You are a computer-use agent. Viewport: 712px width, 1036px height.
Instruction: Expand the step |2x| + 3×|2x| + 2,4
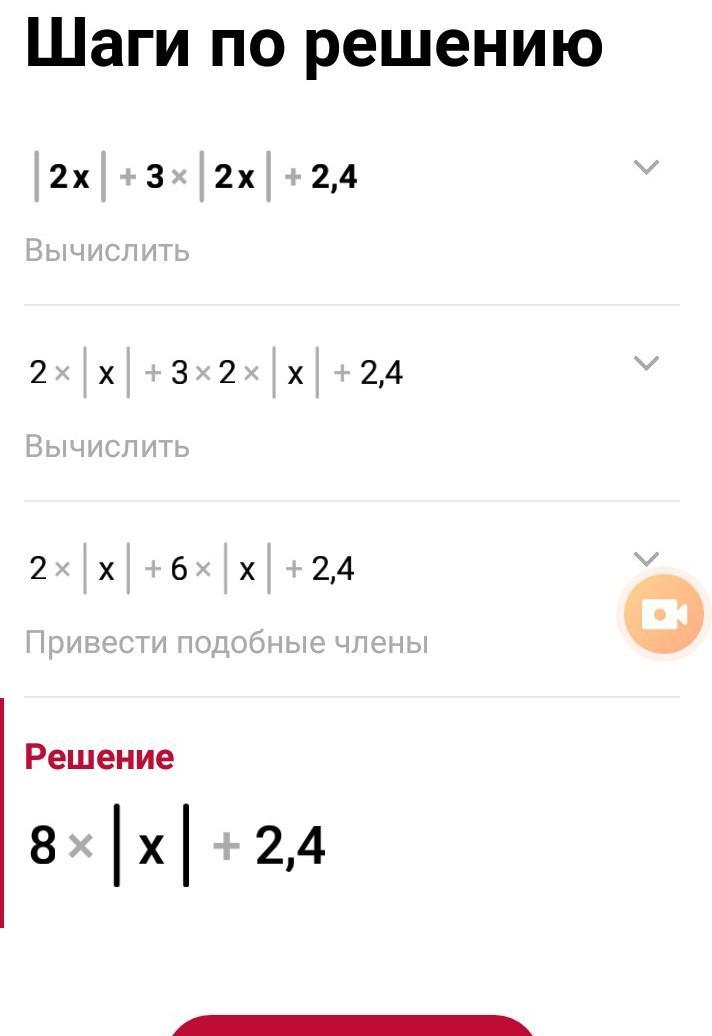pos(647,167)
